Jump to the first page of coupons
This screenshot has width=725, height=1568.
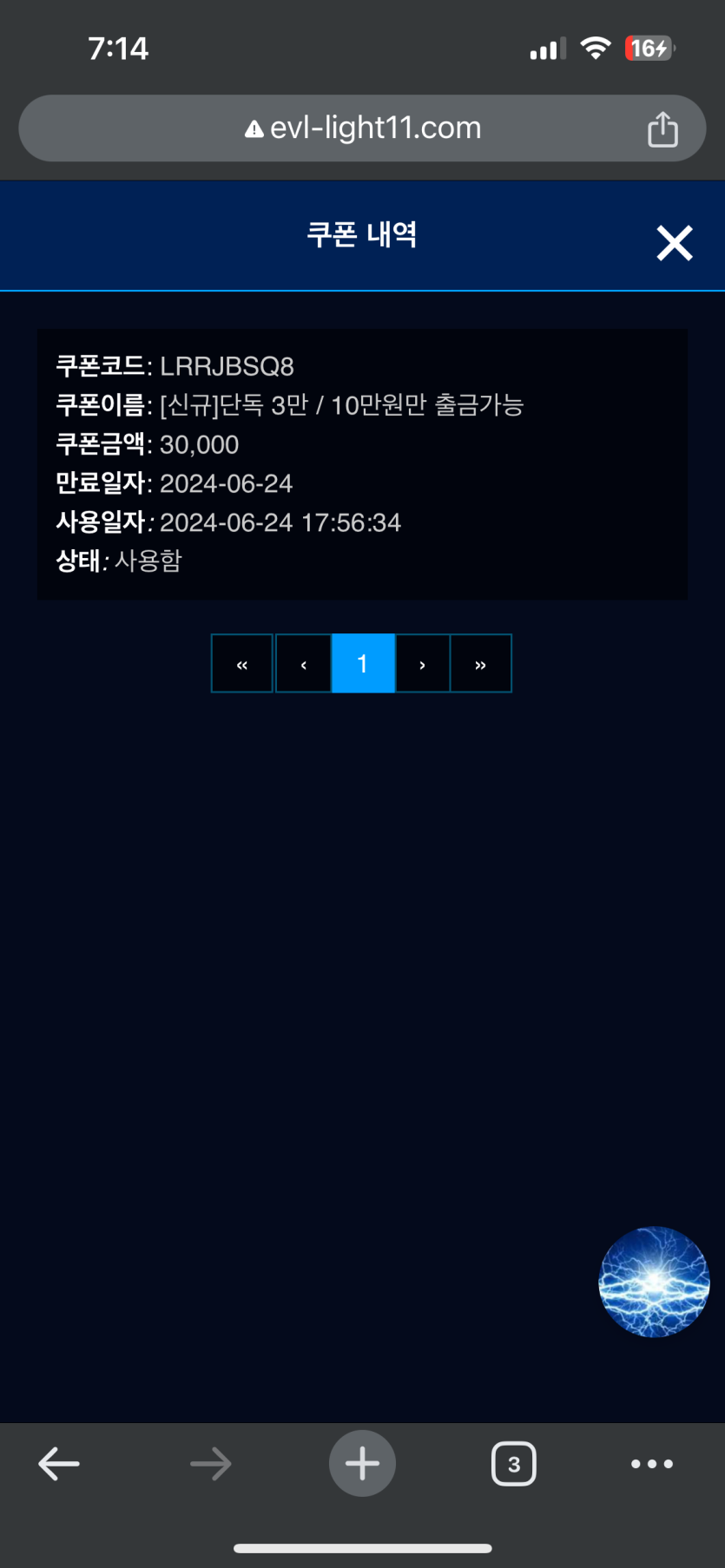coord(242,664)
